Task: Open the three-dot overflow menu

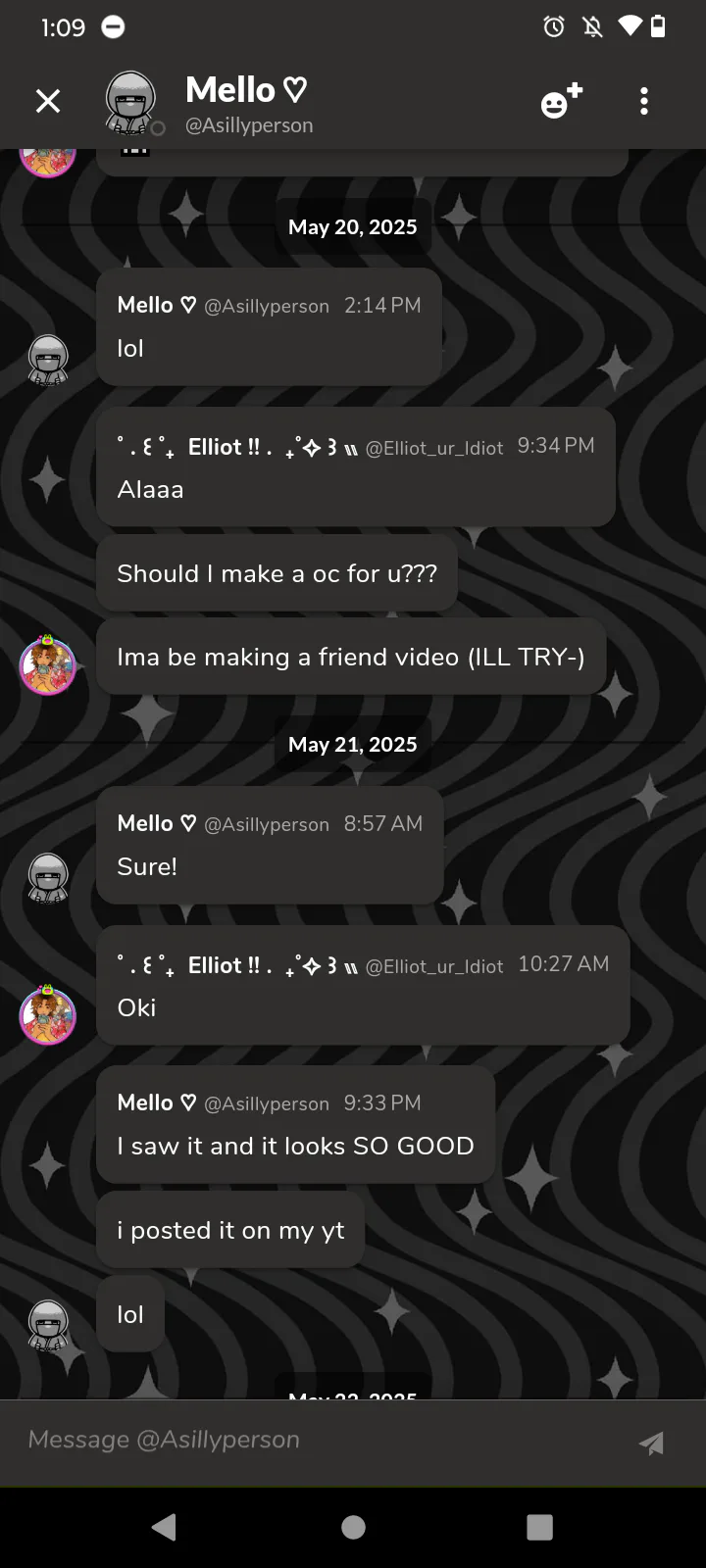Action: [x=643, y=101]
